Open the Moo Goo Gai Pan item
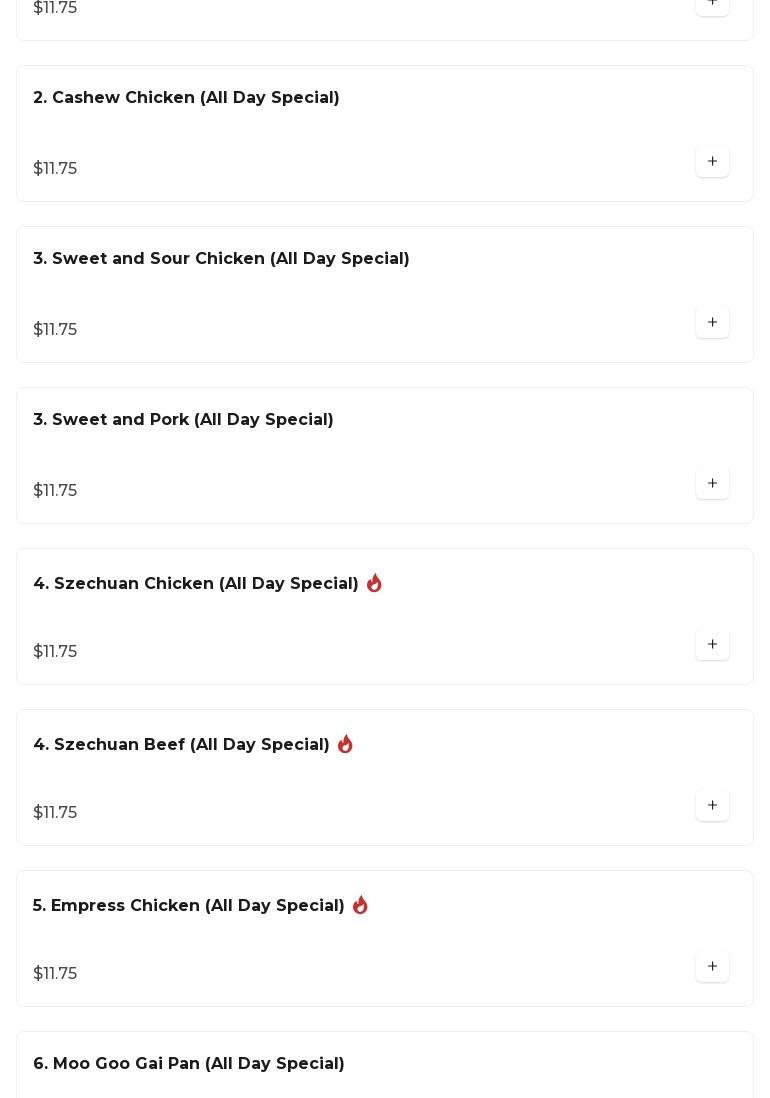The width and height of the screenshot is (770, 1098). point(188,1064)
